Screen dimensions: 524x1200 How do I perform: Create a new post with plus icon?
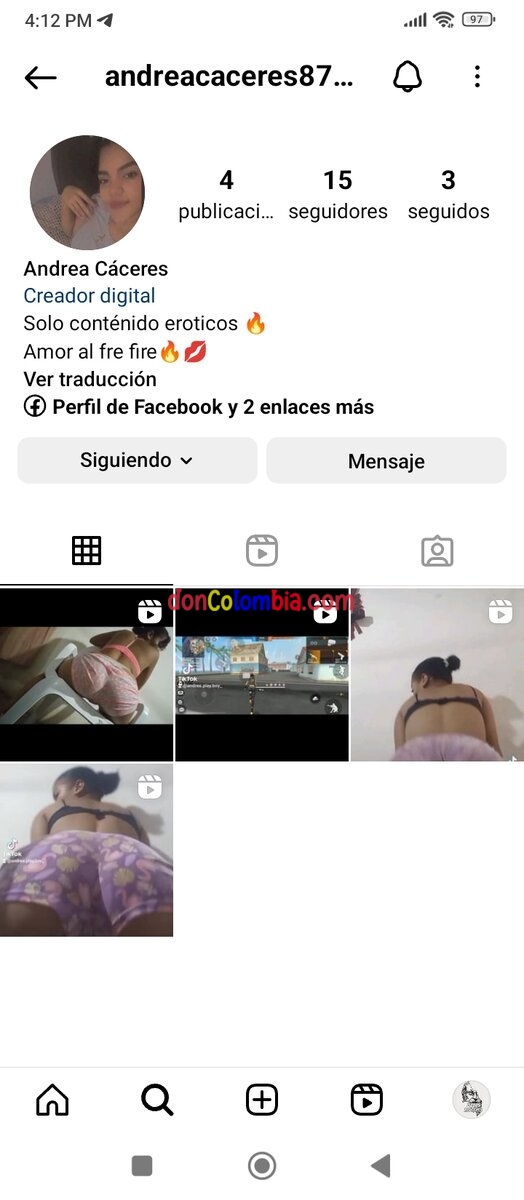262,1100
